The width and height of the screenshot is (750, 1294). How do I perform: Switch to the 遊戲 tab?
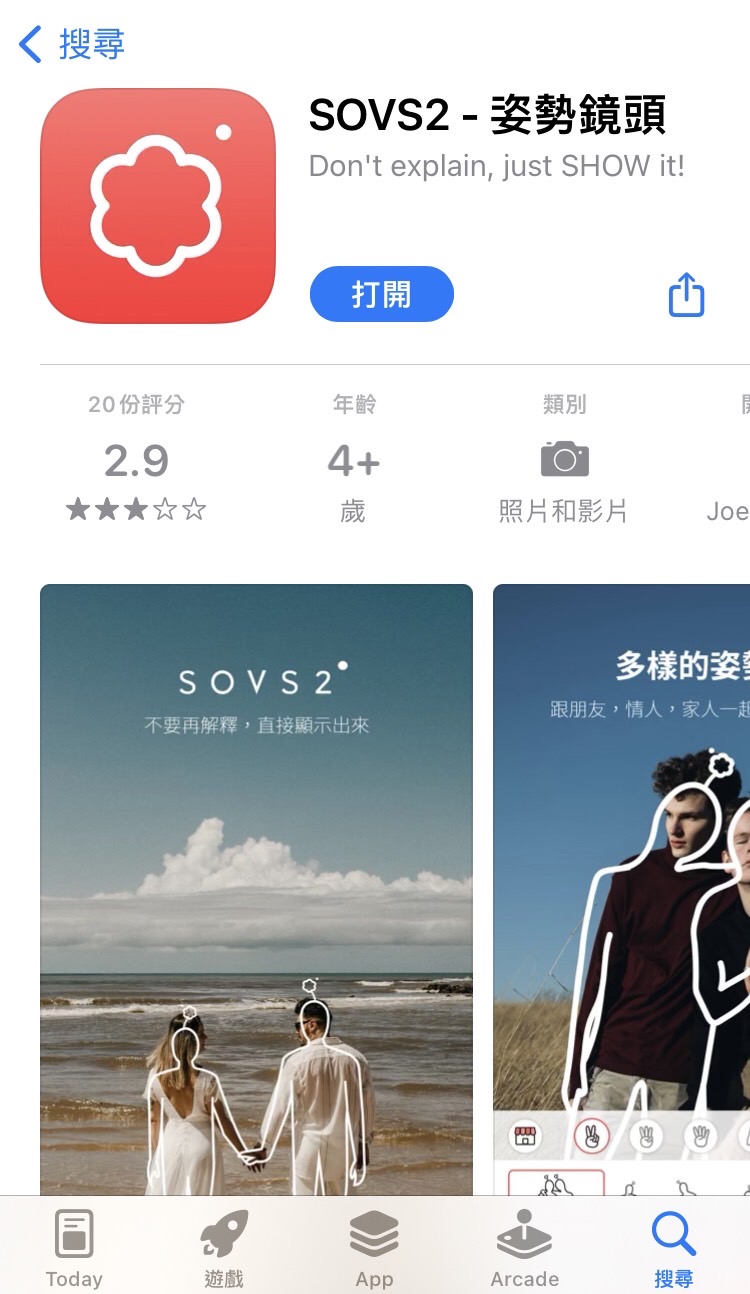pyautogui.click(x=224, y=1246)
